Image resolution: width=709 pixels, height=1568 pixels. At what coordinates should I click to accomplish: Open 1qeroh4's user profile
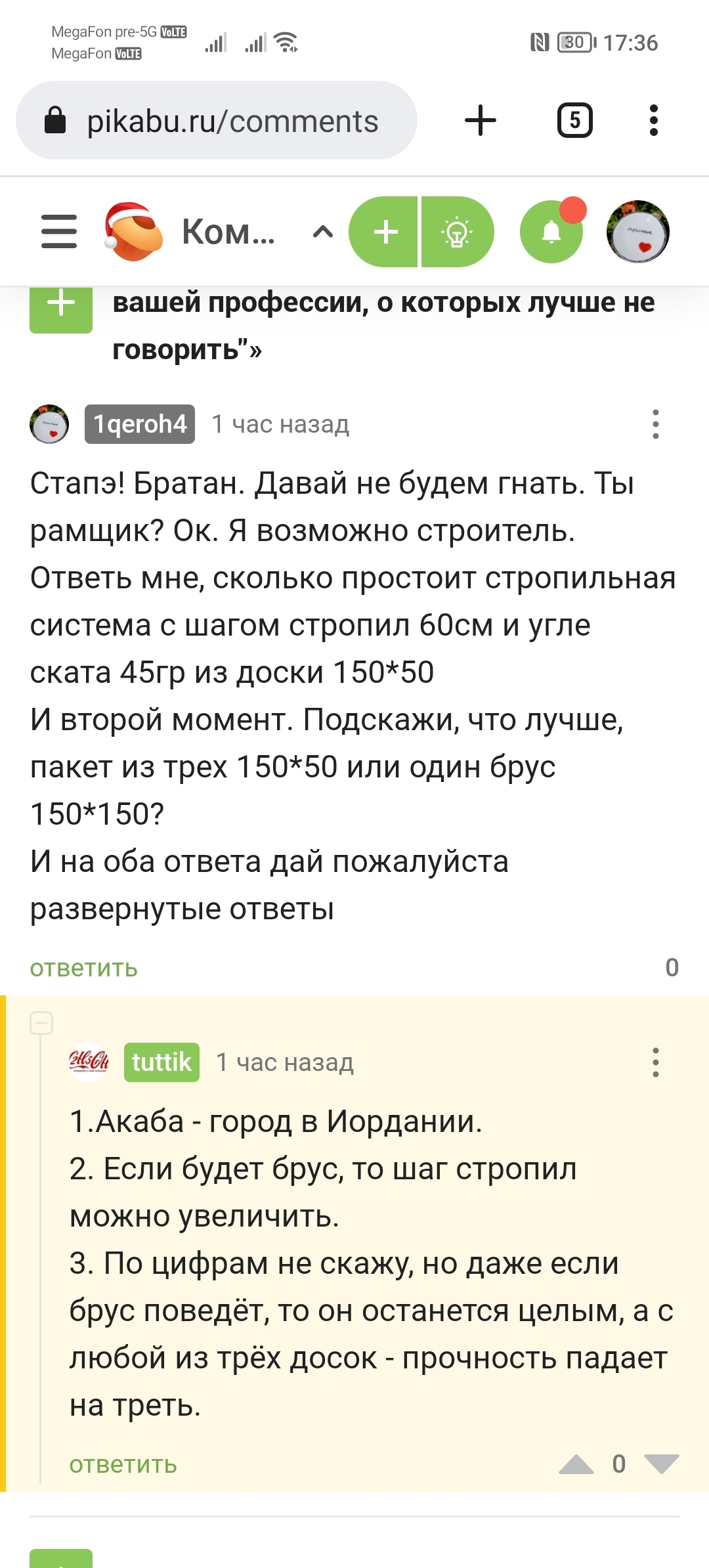point(140,424)
